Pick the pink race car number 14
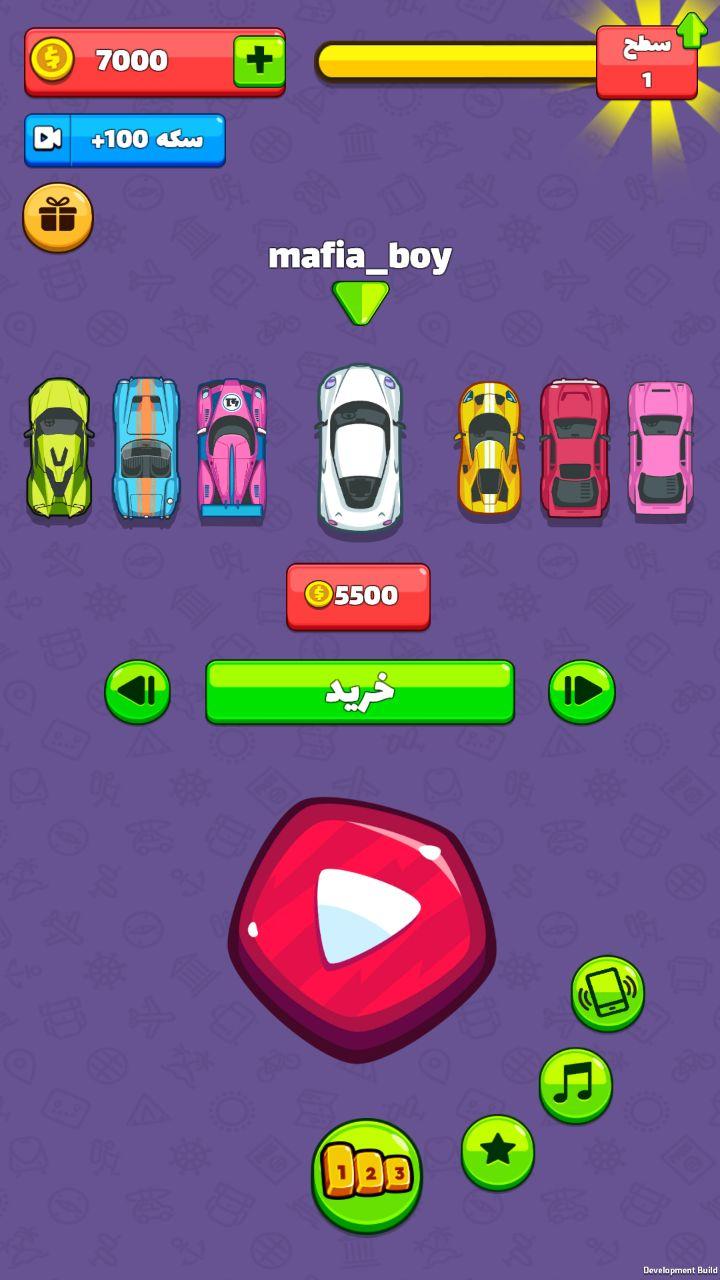 232,449
